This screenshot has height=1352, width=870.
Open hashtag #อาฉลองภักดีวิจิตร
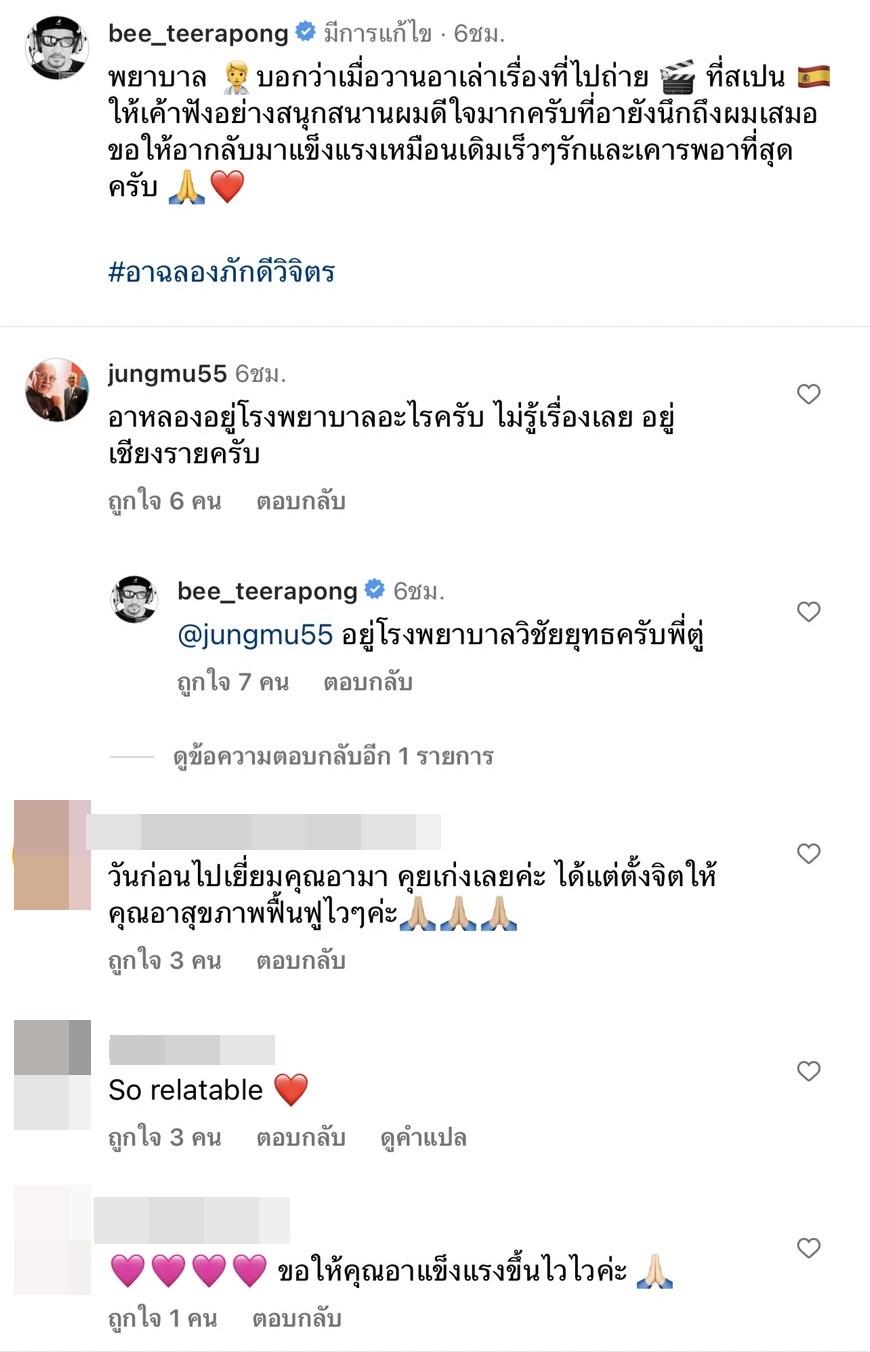(x=221, y=272)
